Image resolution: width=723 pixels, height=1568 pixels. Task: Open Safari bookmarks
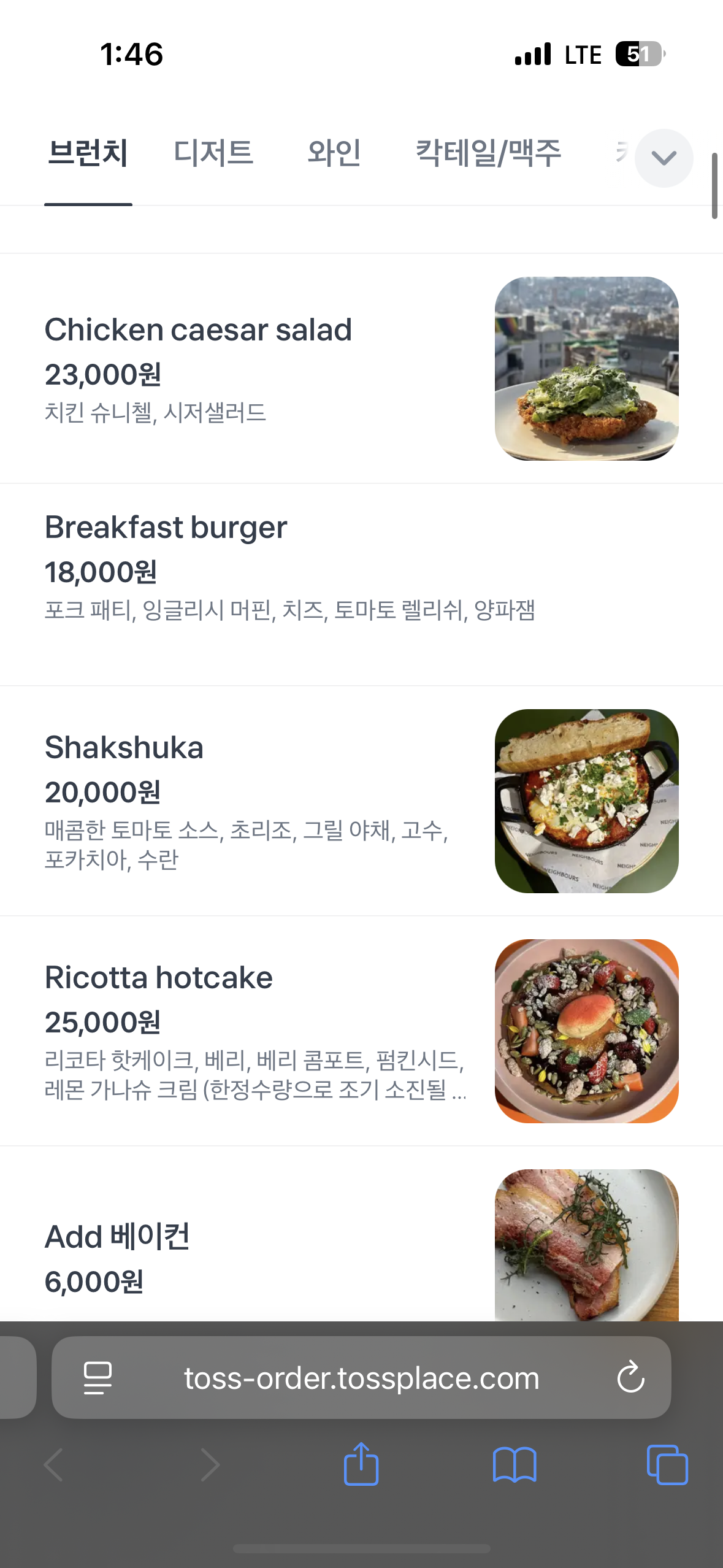click(515, 1464)
